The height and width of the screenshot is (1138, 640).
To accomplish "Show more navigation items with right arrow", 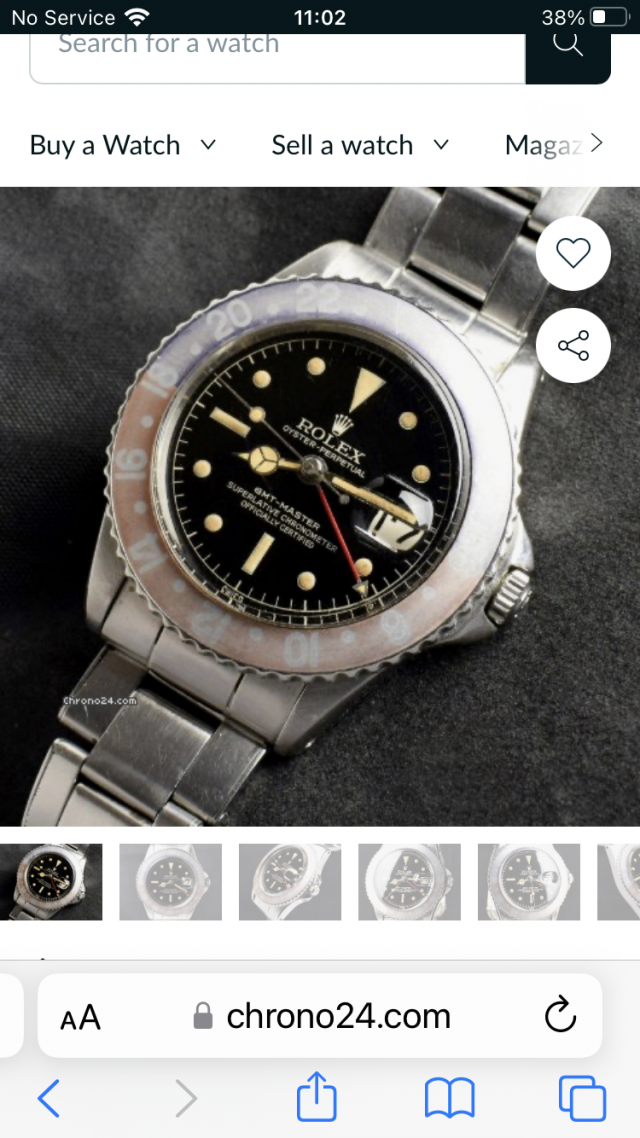I will (596, 144).
